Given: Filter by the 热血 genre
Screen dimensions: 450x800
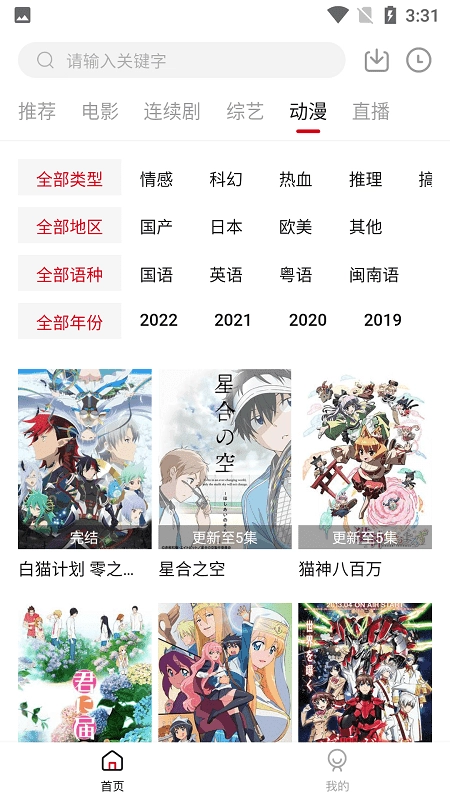Looking at the screenshot, I should click(295, 179).
